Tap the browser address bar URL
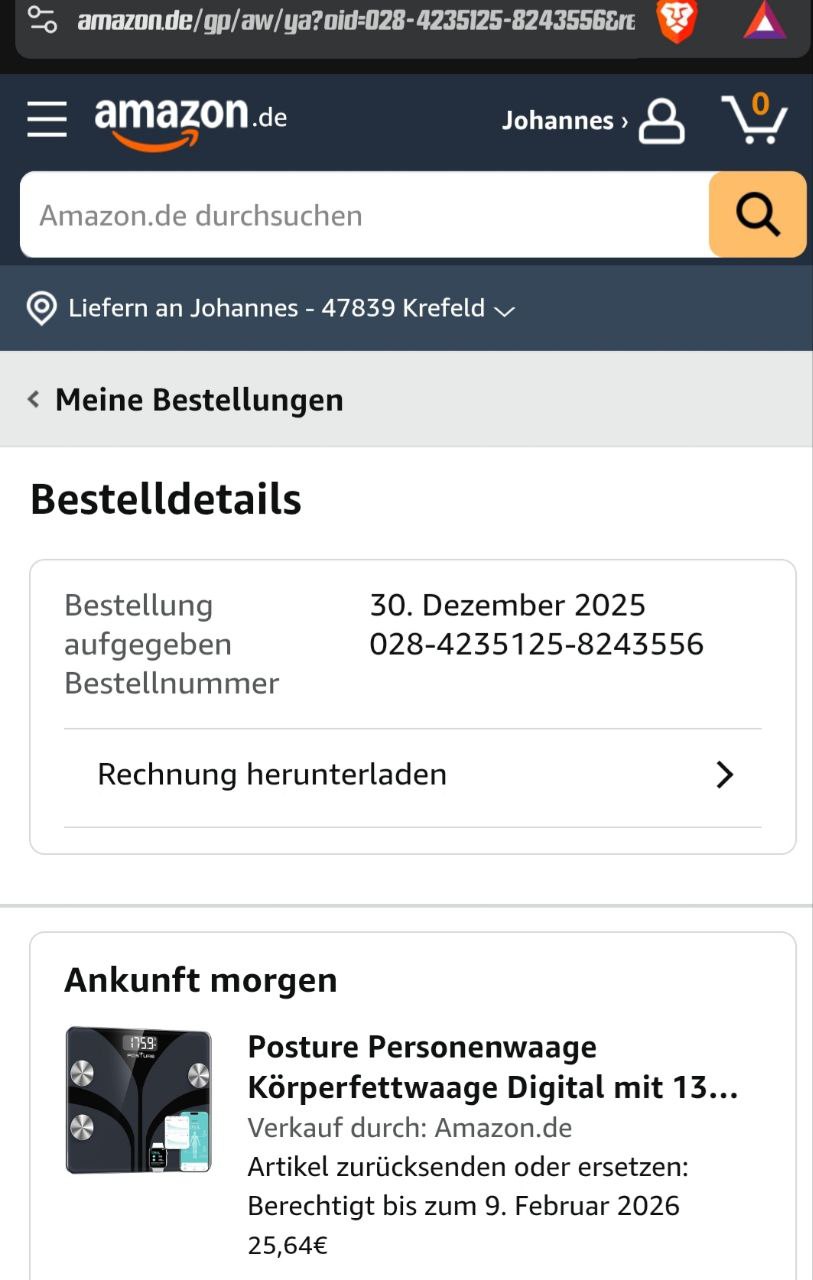This screenshot has height=1280, width=813. coord(355,20)
